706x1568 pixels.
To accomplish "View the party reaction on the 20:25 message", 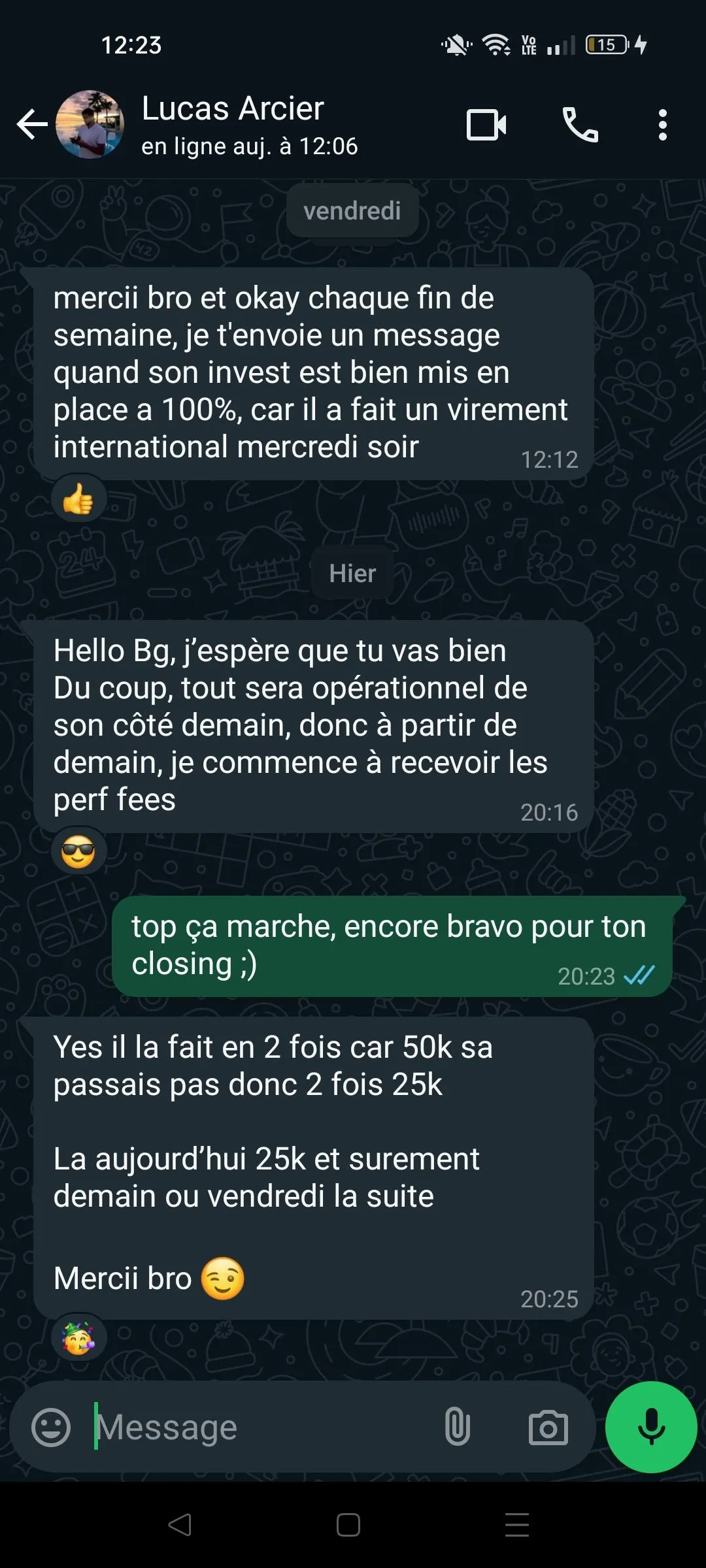I will pos(78,1337).
